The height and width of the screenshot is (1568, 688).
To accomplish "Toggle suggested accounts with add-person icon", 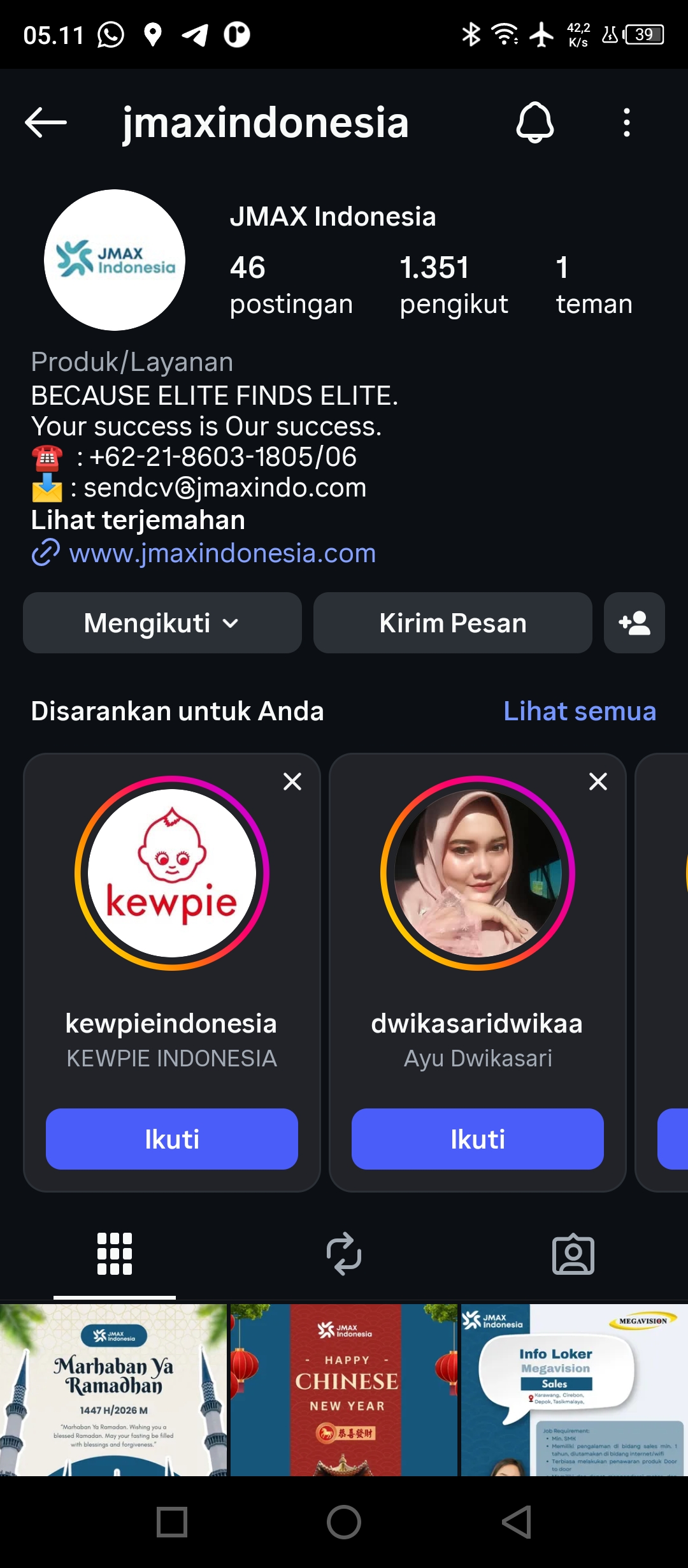I will click(x=634, y=623).
